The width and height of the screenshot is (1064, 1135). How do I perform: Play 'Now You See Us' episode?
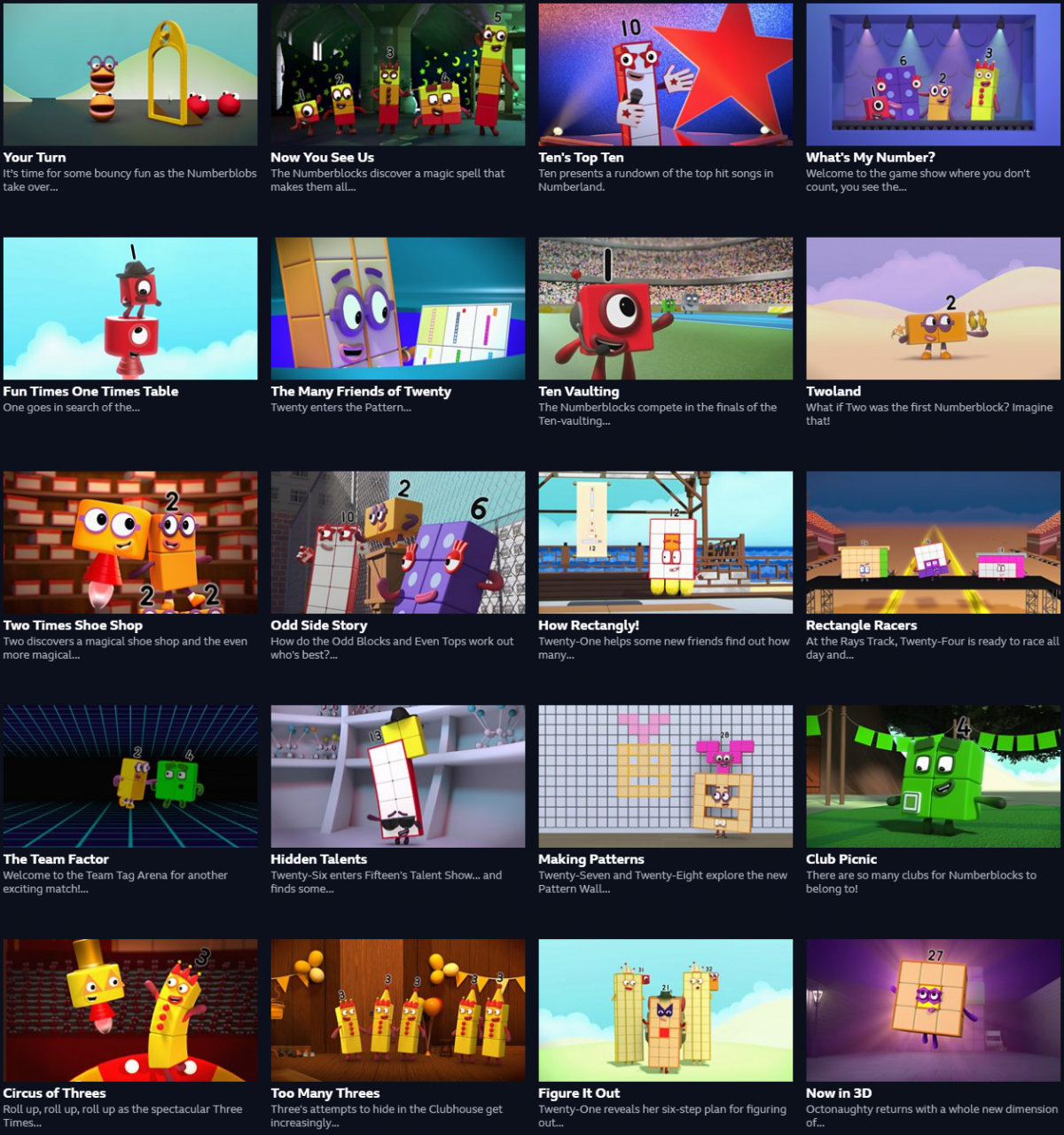tap(397, 74)
